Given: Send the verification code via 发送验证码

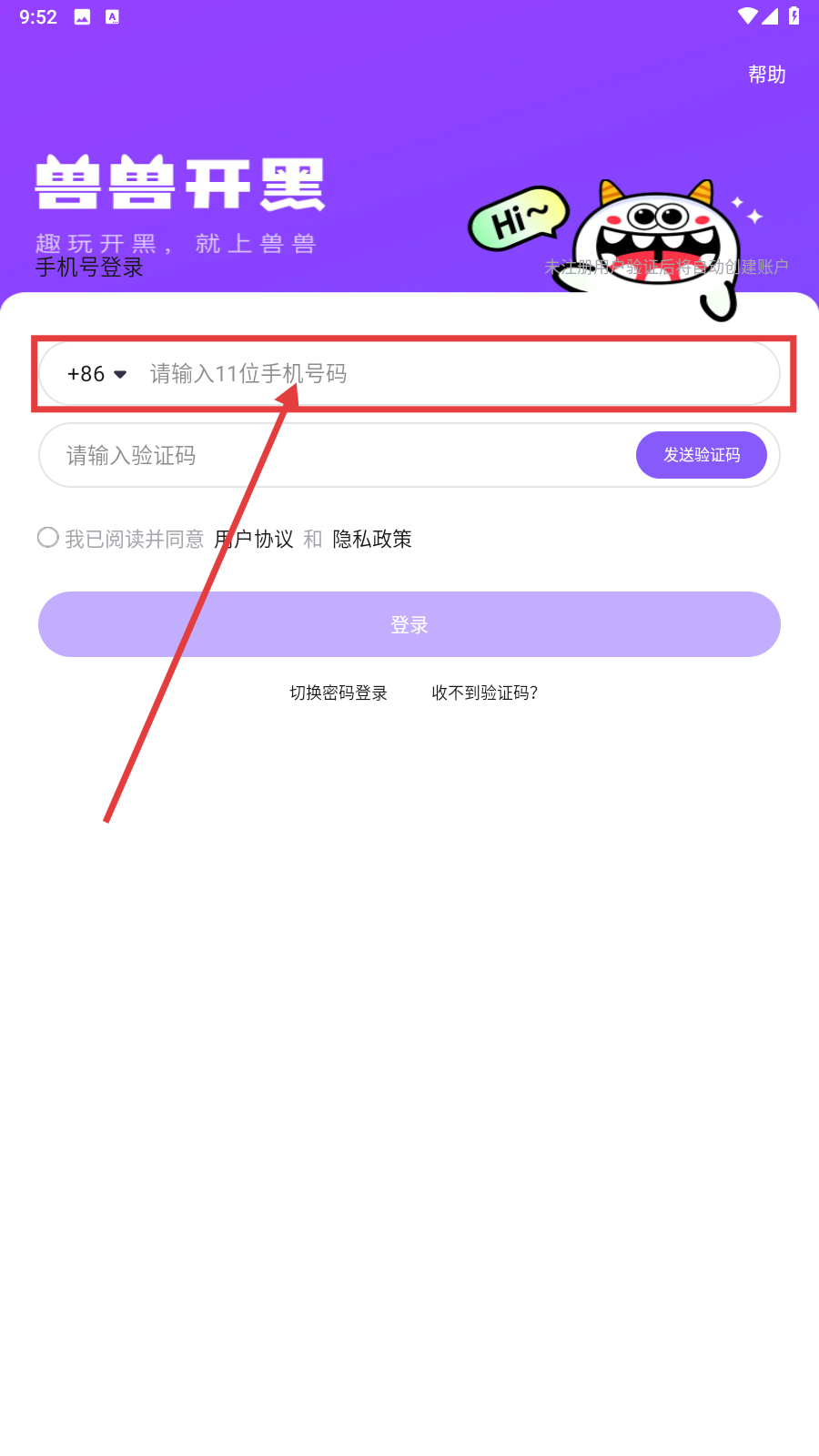Looking at the screenshot, I should [701, 455].
